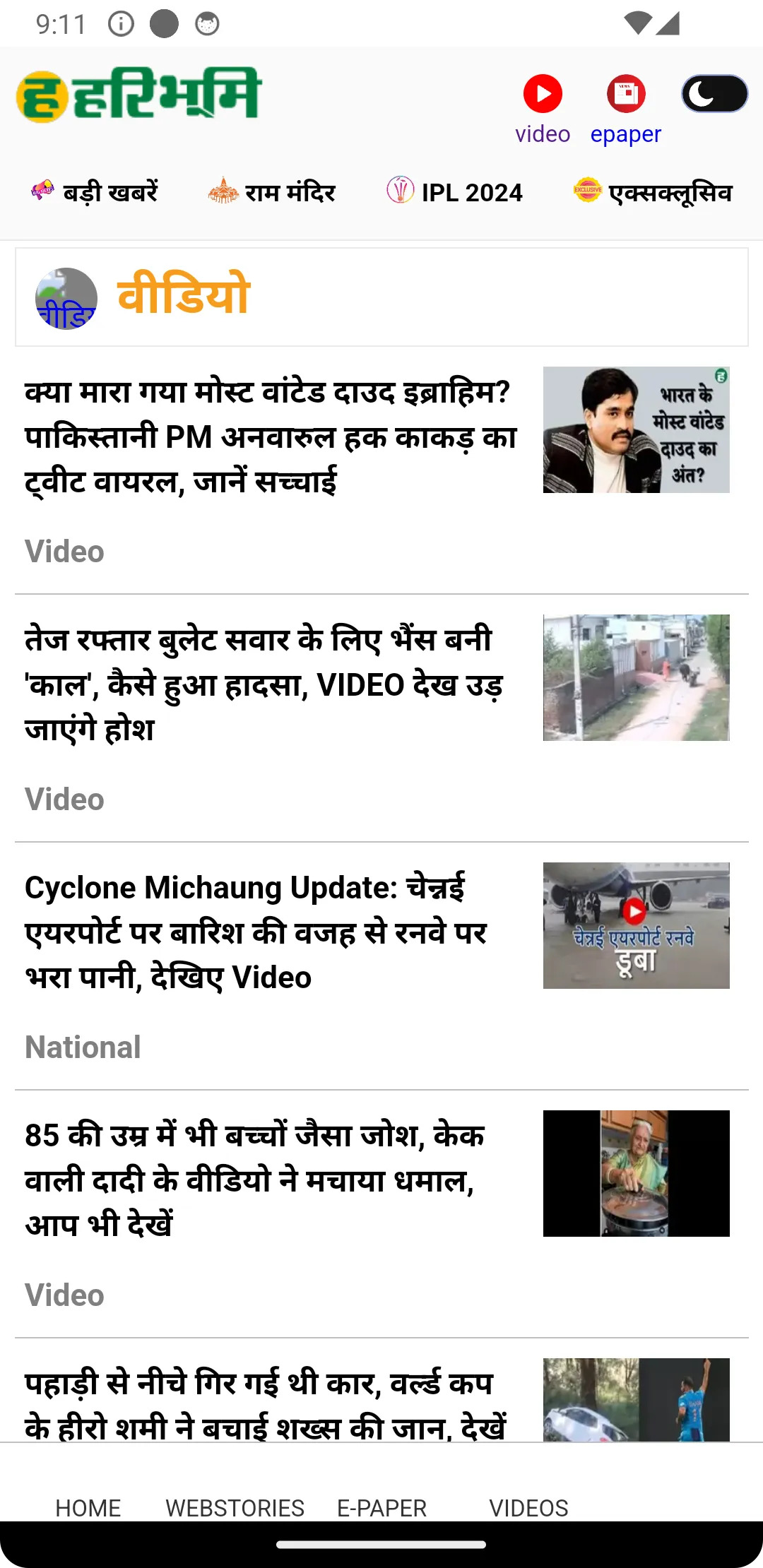The height and width of the screenshot is (1568, 763).
Task: Switch to IPL 2024 category
Action: [x=455, y=192]
